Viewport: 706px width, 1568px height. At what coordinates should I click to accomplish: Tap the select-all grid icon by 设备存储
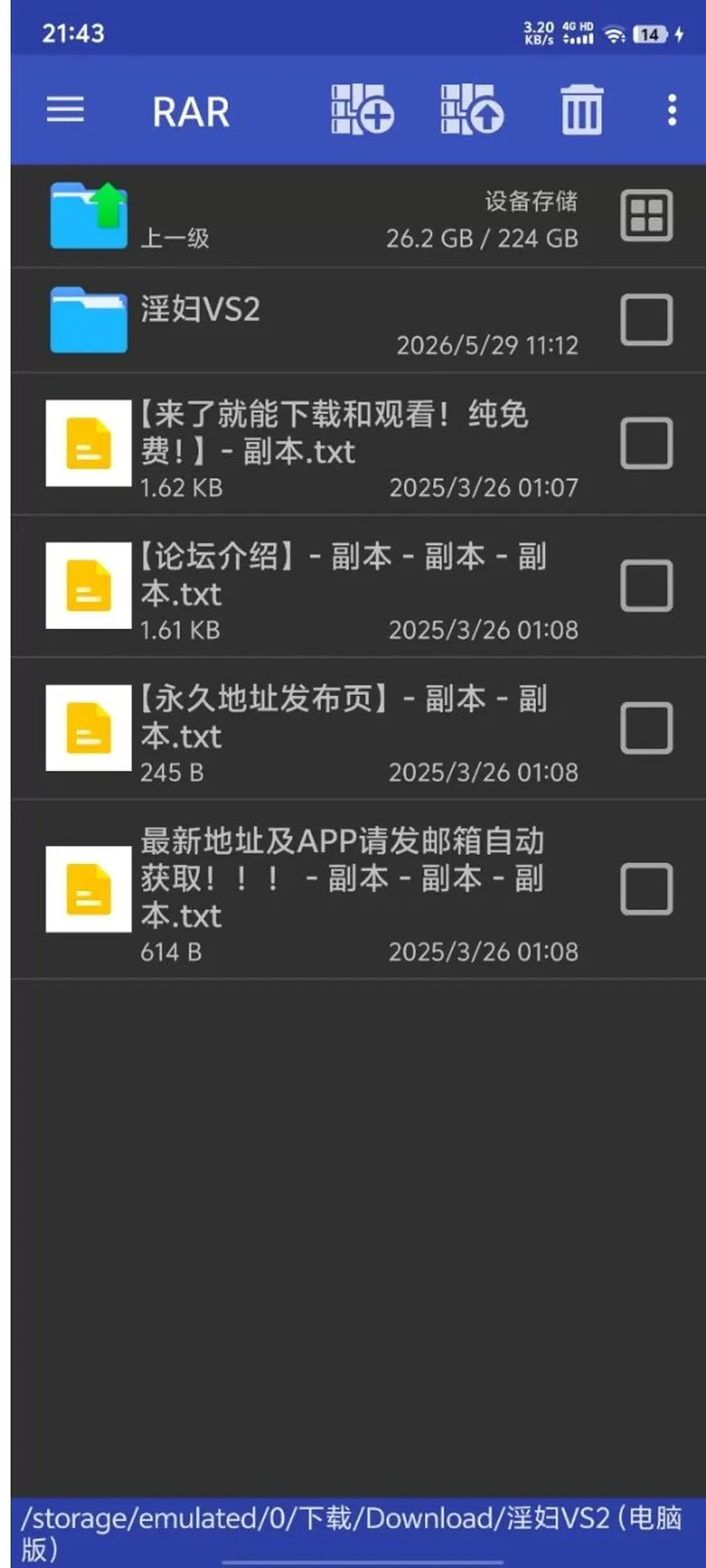coord(646,216)
